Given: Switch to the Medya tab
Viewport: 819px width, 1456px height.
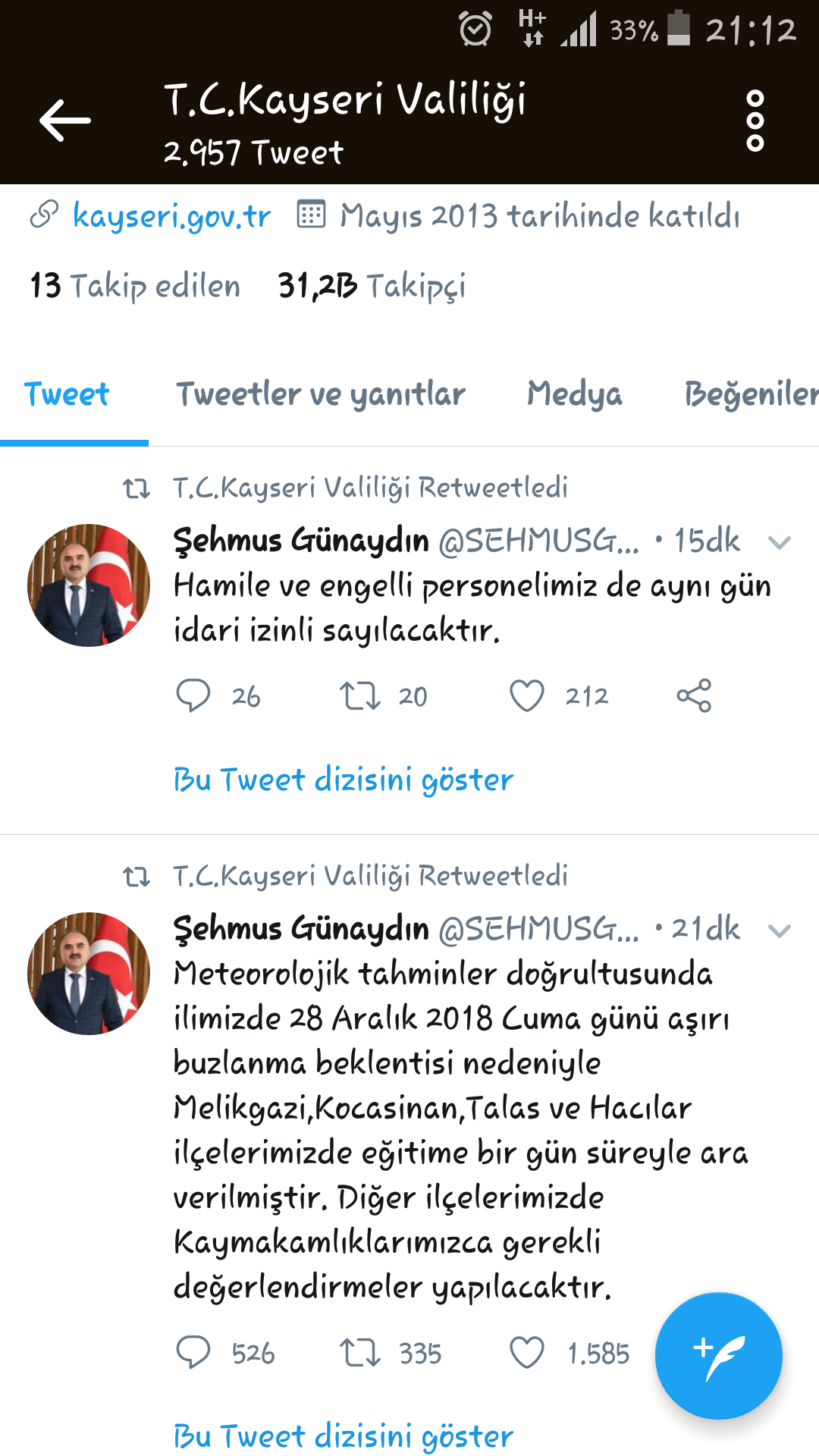Looking at the screenshot, I should pyautogui.click(x=574, y=394).
